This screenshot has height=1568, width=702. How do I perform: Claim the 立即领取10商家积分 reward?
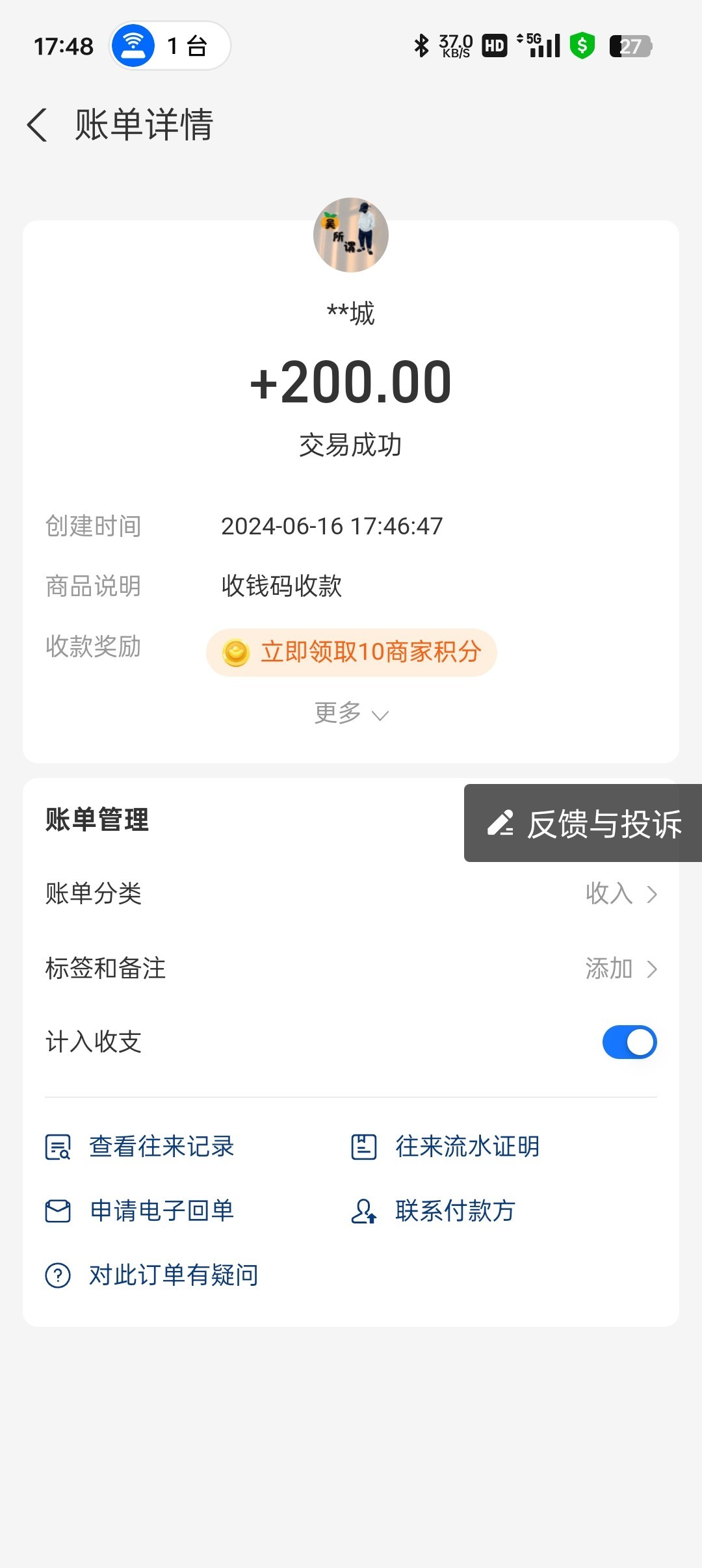[x=352, y=652]
